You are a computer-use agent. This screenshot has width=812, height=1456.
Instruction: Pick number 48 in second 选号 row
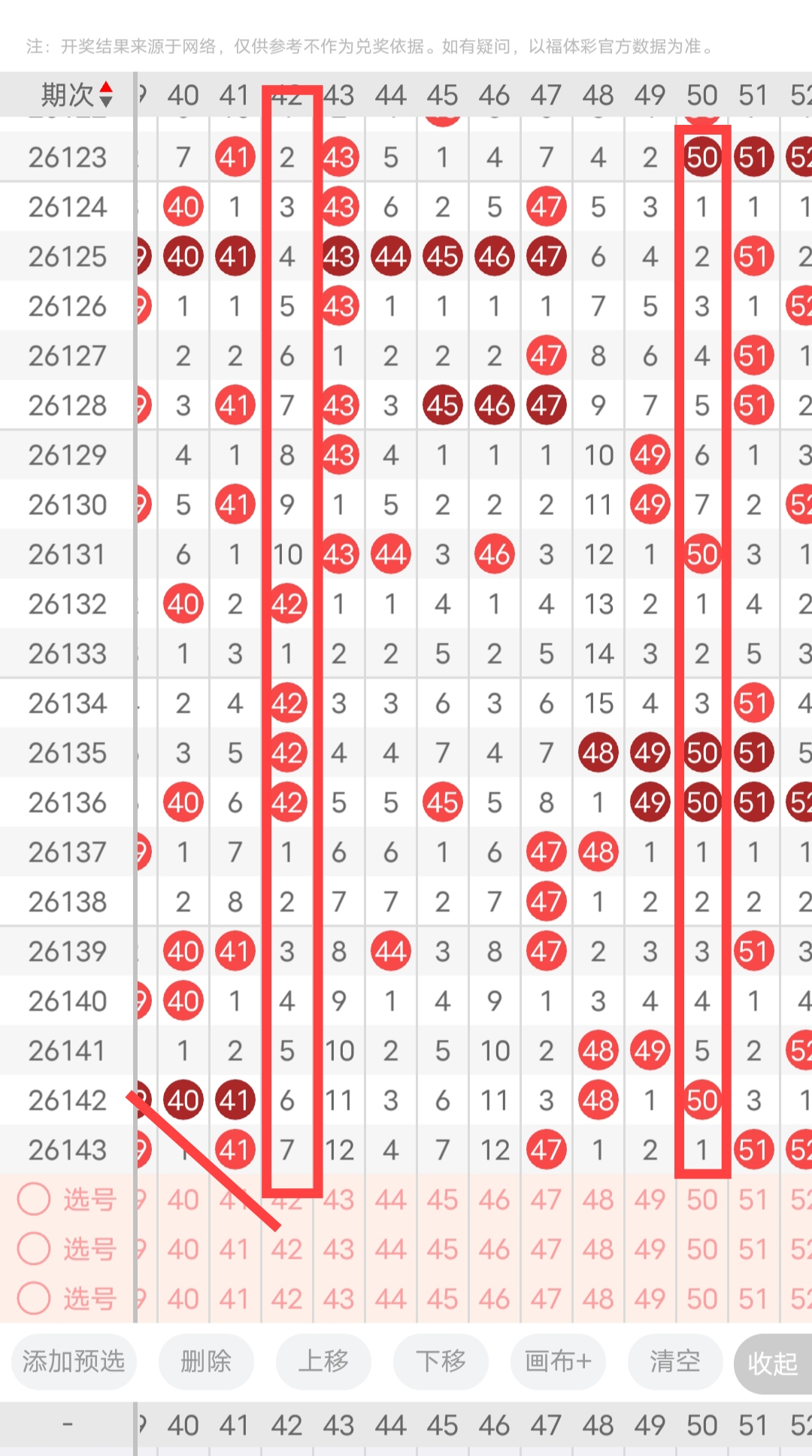pos(598,1249)
